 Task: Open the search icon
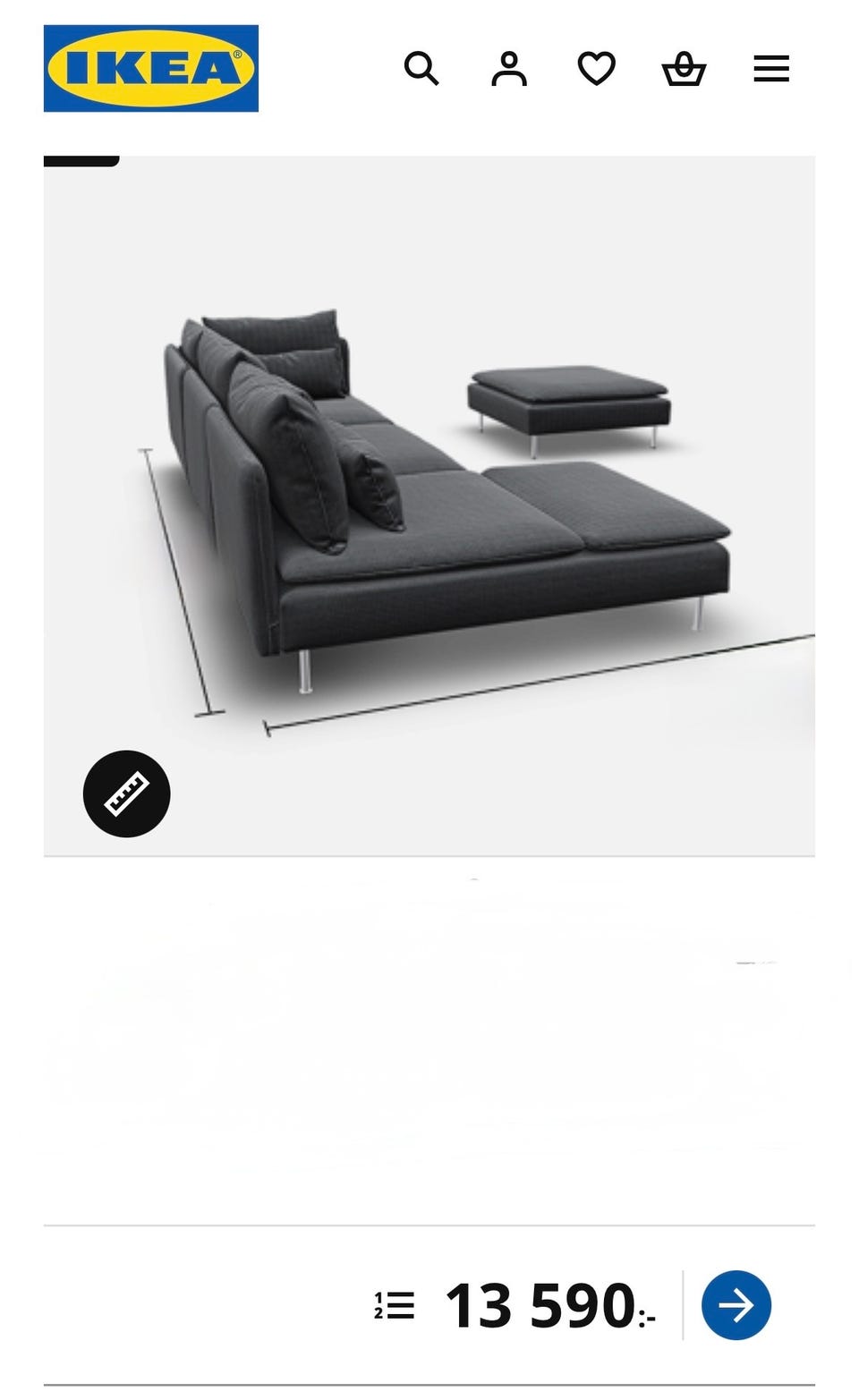tap(421, 69)
